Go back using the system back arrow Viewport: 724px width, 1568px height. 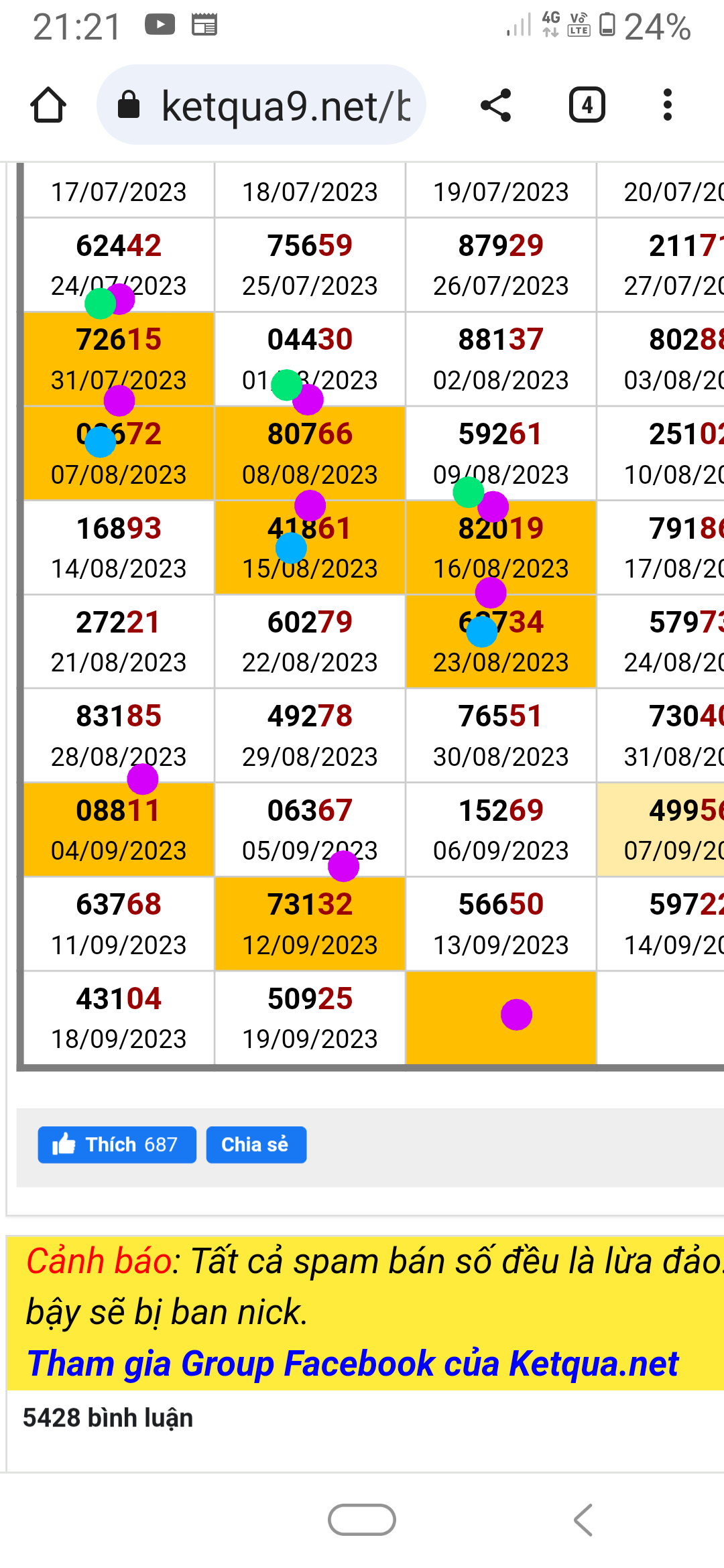pos(583,1520)
